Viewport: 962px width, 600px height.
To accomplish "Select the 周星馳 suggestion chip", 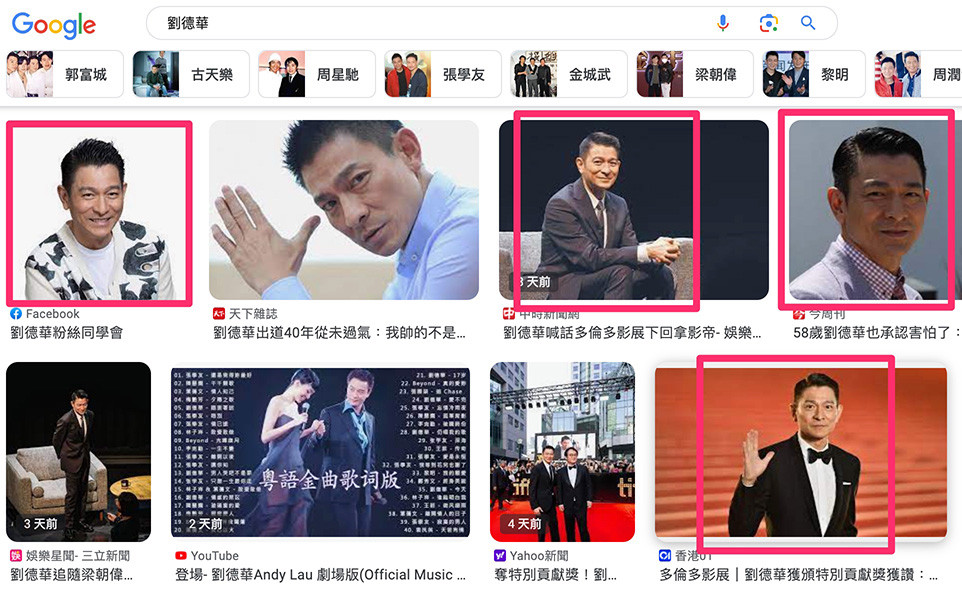I will [x=316, y=74].
